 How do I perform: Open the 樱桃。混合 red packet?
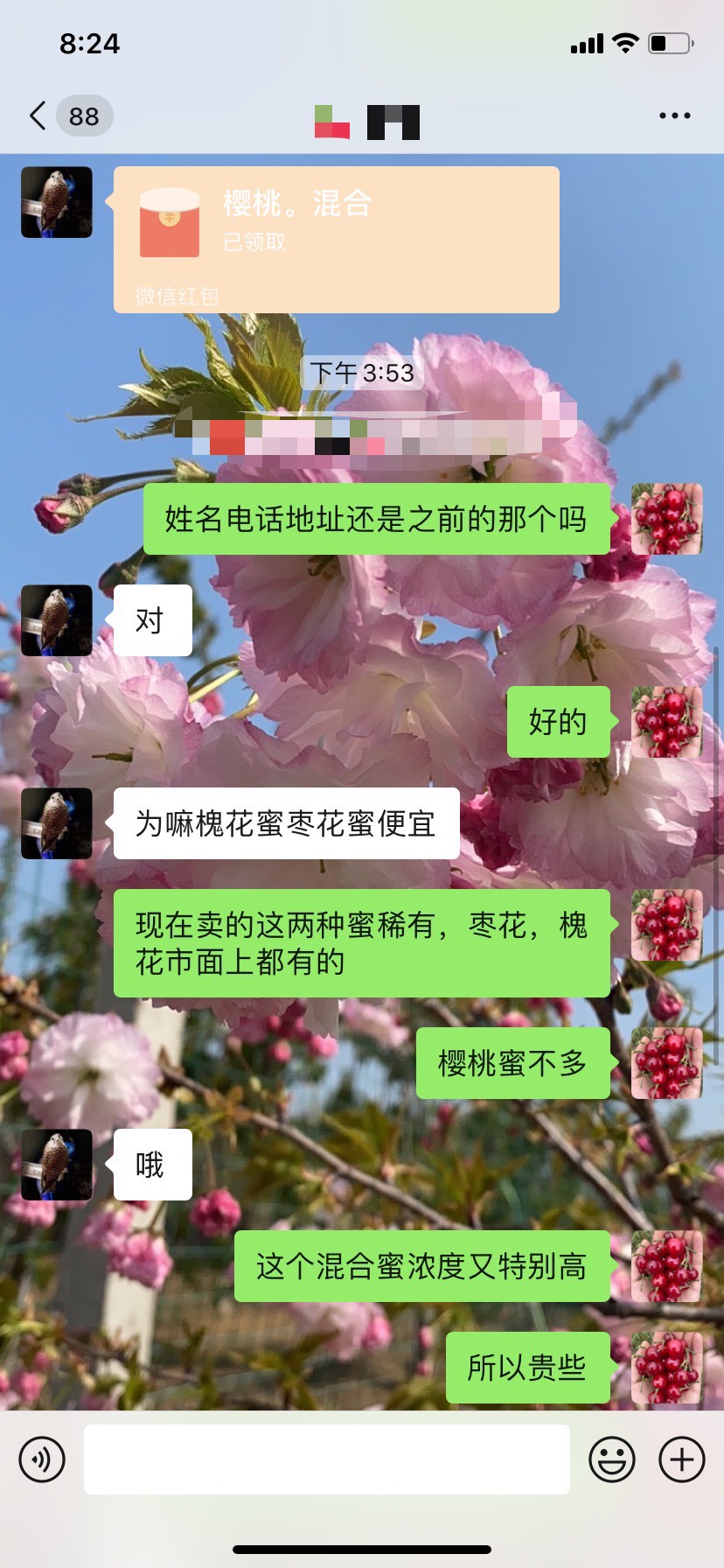[336, 239]
